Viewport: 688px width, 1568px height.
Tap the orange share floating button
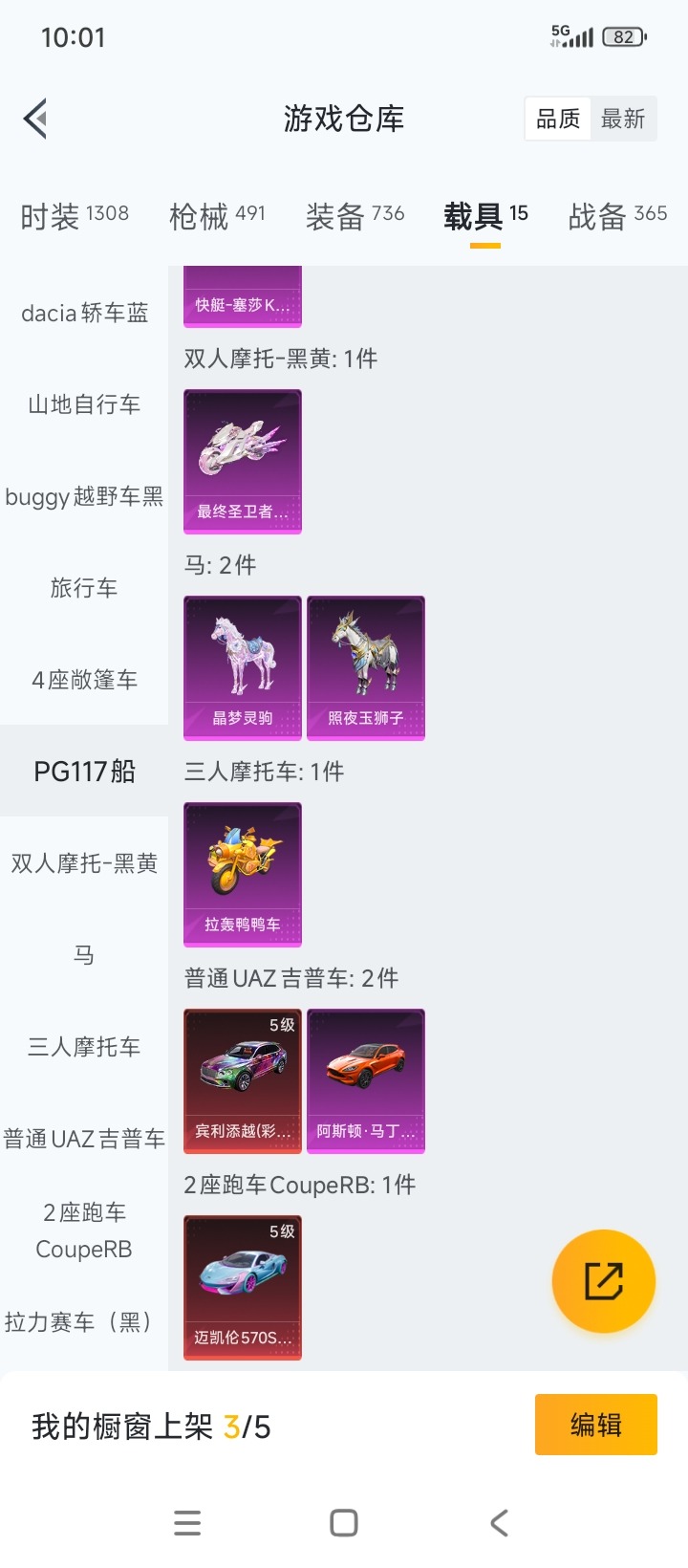(x=604, y=1281)
